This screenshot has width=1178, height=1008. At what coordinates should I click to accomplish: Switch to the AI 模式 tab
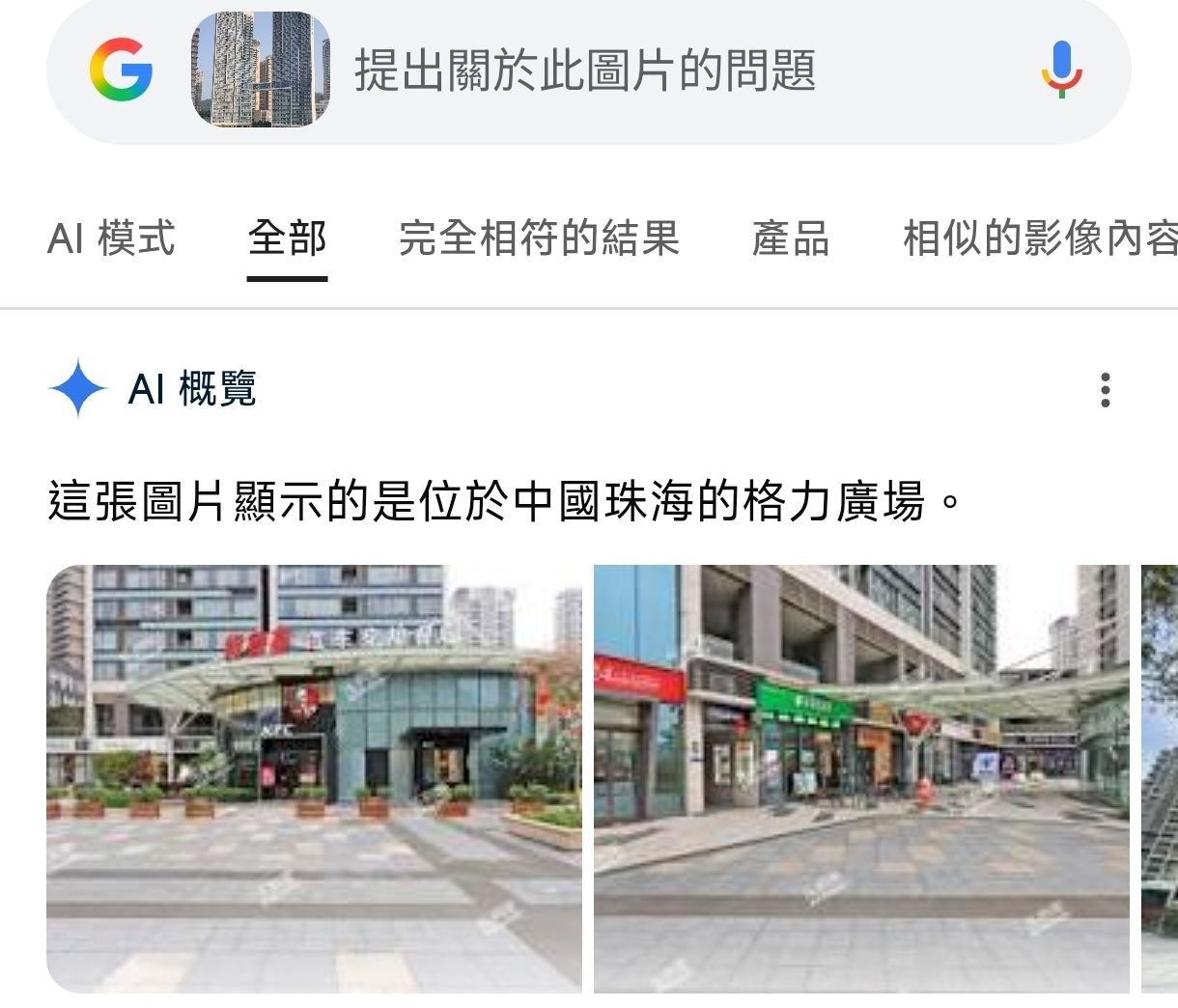[x=111, y=238]
